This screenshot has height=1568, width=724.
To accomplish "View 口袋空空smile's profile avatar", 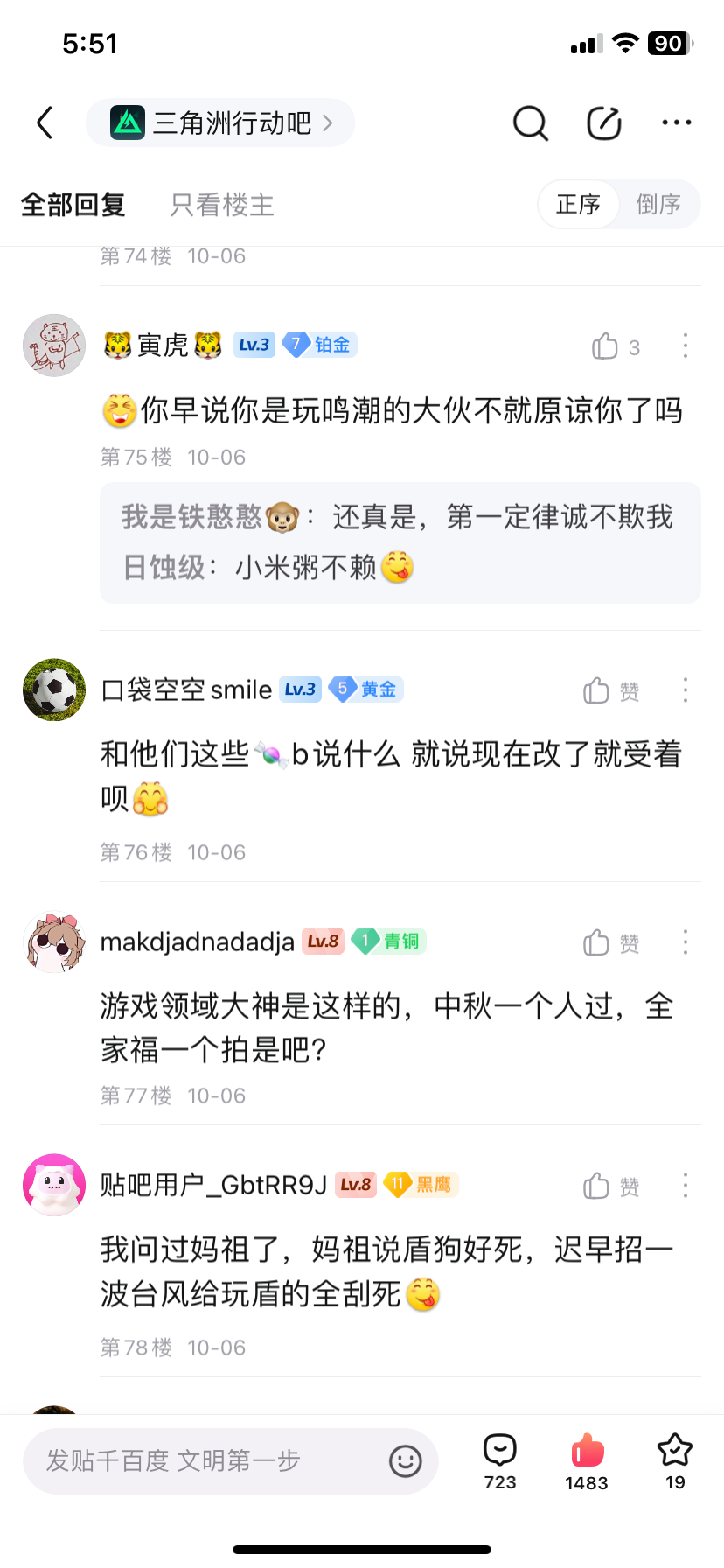I will point(54,690).
